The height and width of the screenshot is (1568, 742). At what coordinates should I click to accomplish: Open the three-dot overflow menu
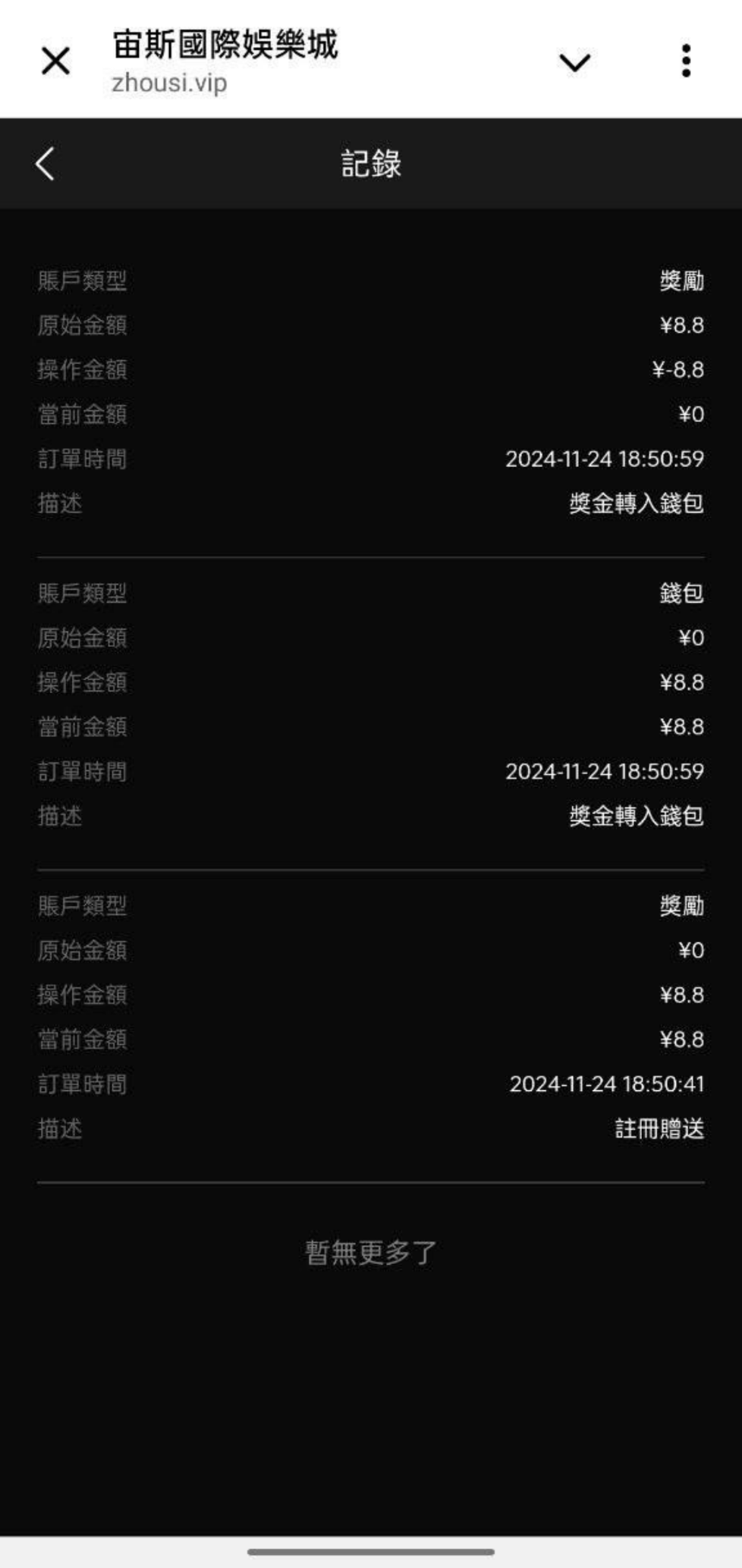[x=686, y=61]
